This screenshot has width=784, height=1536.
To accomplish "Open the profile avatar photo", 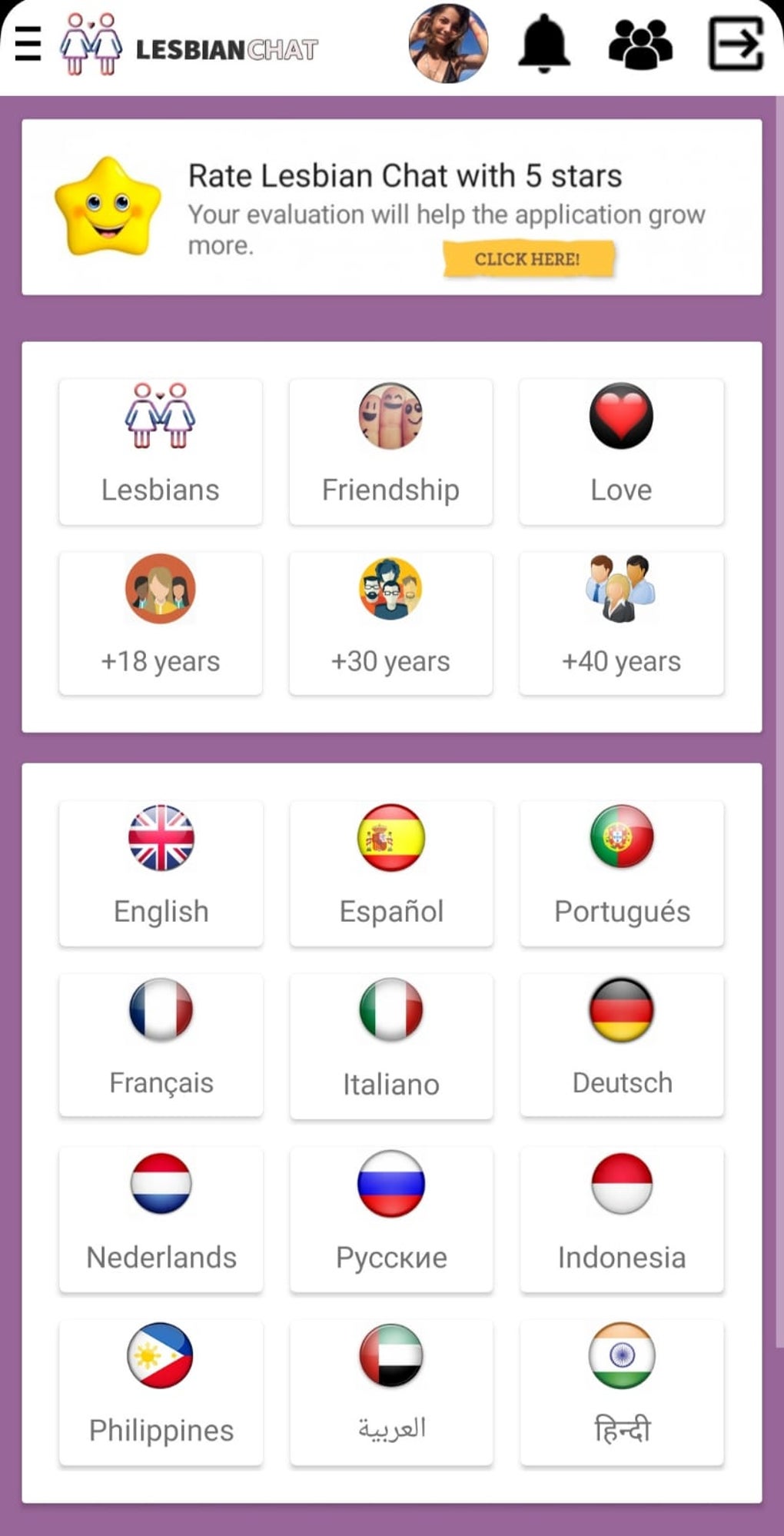I will [448, 44].
